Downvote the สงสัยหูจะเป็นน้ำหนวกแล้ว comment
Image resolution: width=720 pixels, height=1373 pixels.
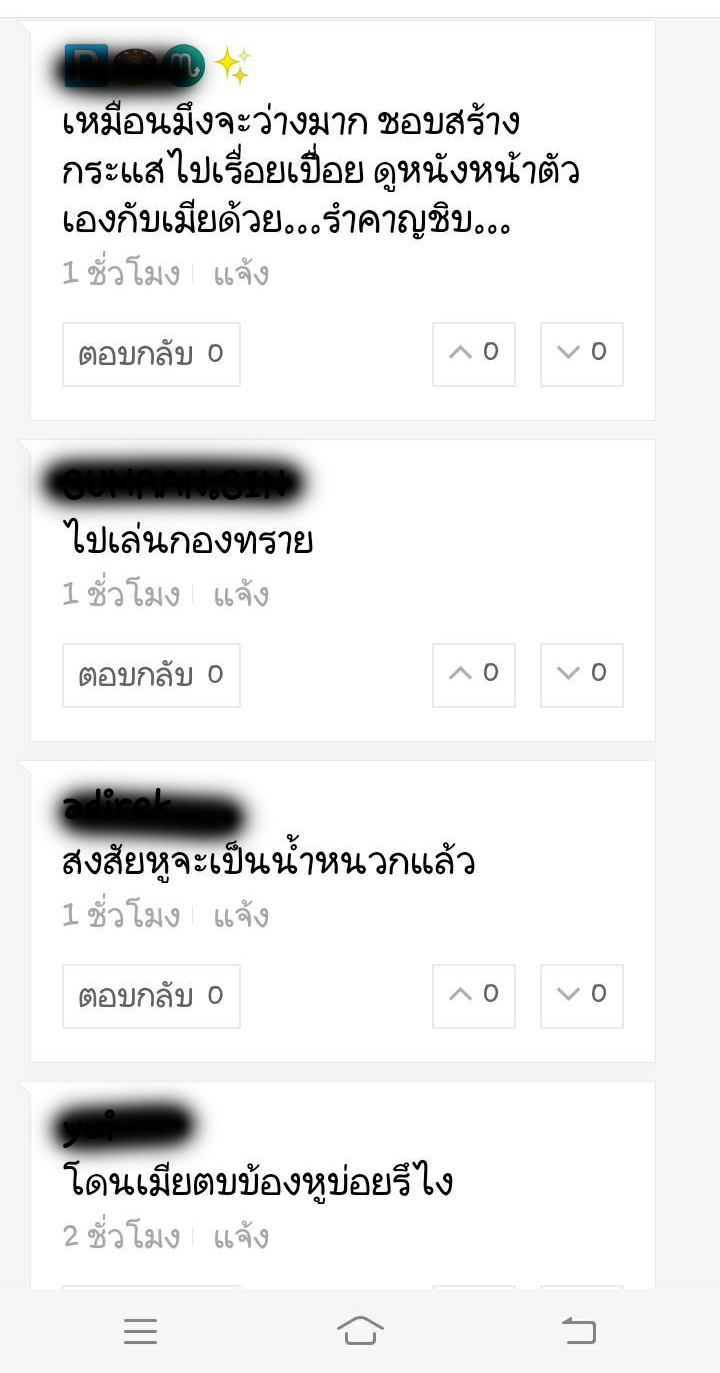click(582, 996)
